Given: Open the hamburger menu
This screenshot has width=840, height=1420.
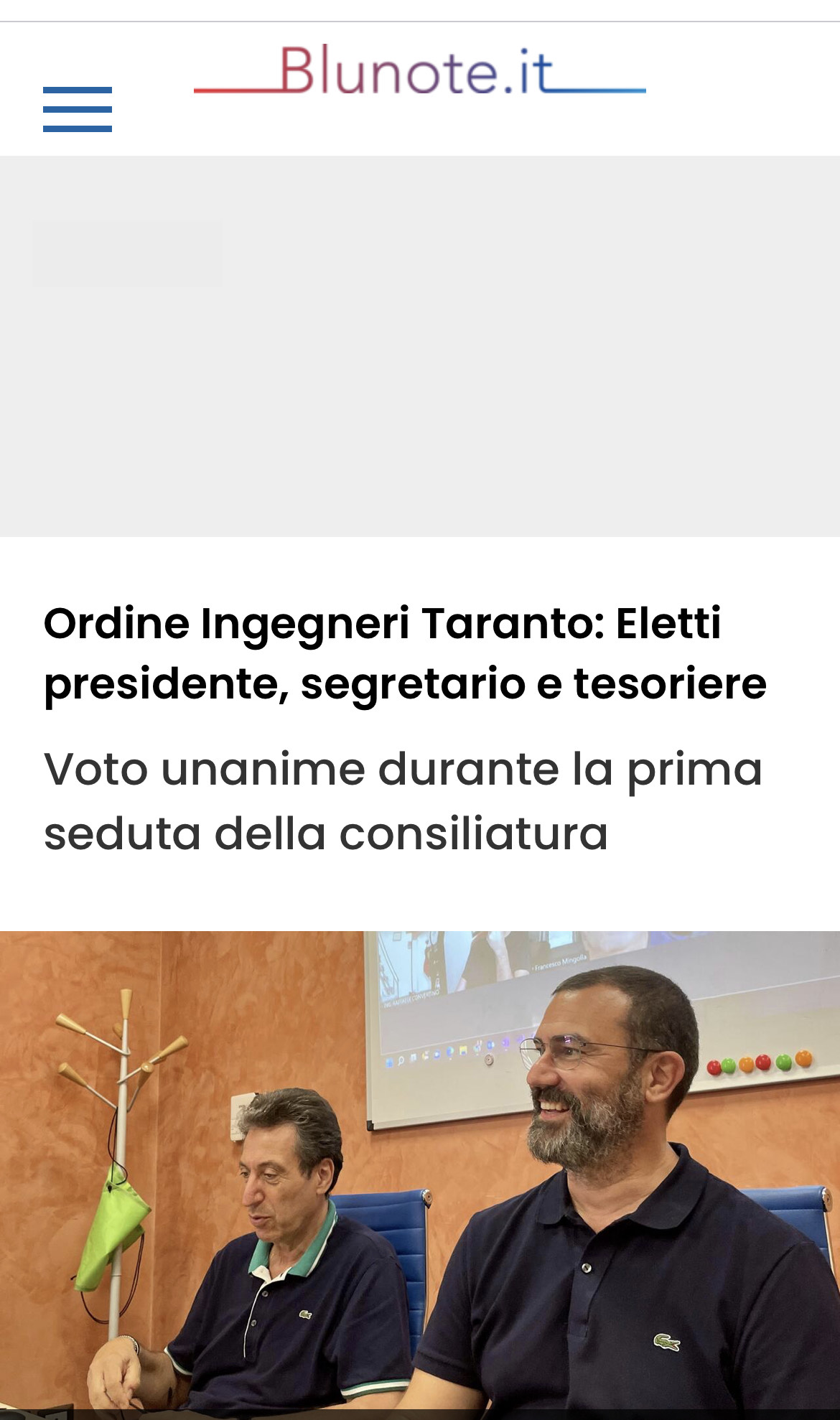Looking at the screenshot, I should [78, 110].
